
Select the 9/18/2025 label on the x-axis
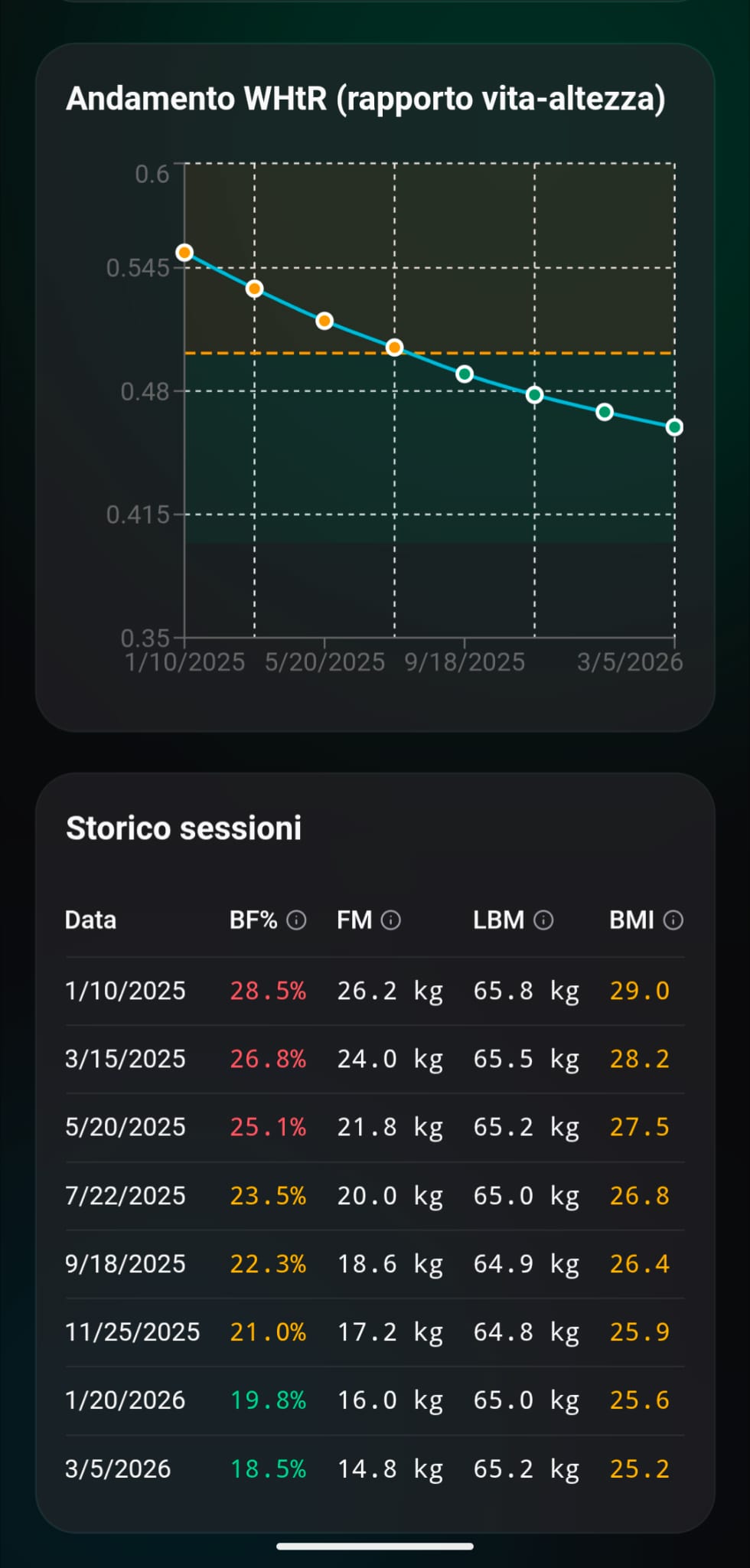click(465, 661)
